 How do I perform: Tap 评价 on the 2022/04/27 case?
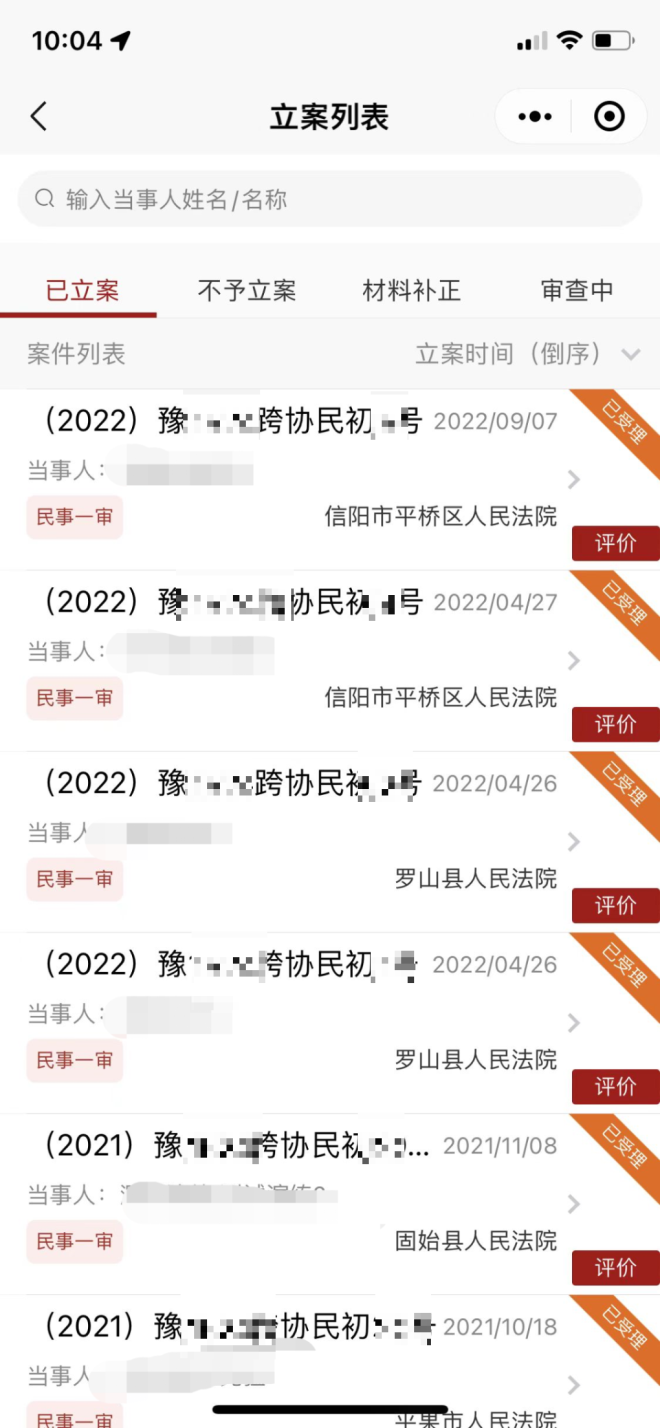(615, 724)
